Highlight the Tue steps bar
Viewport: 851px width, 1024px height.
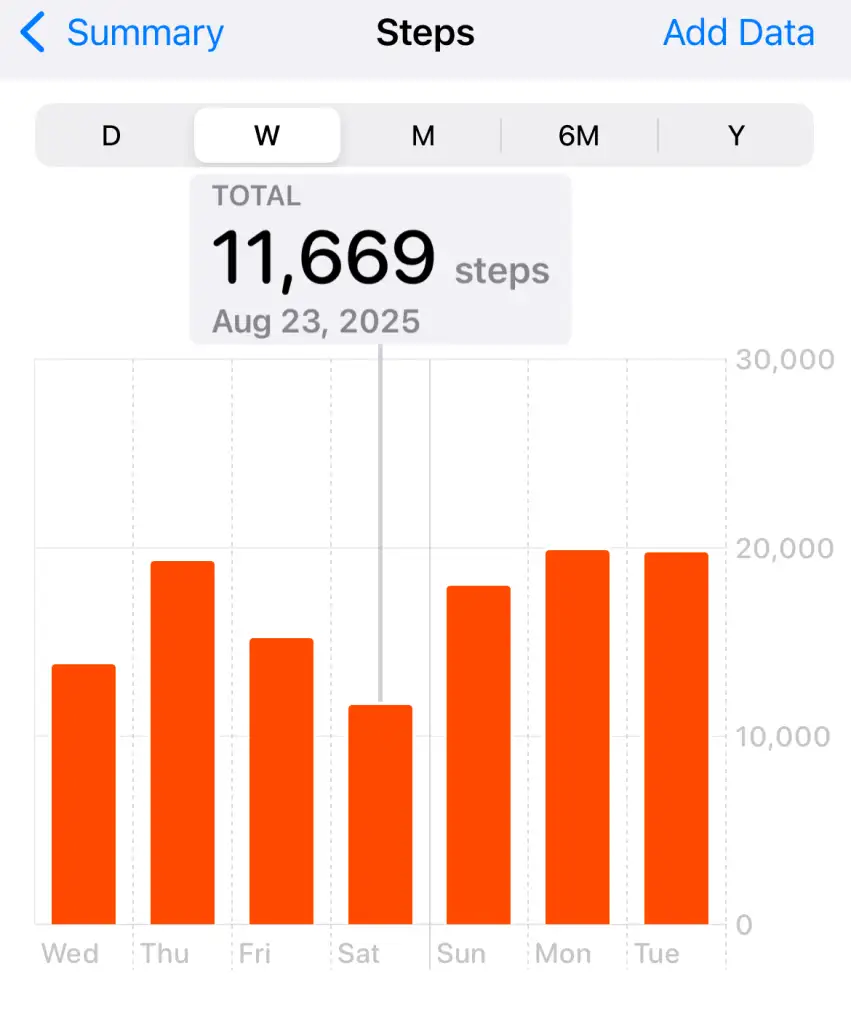[x=676, y=738]
